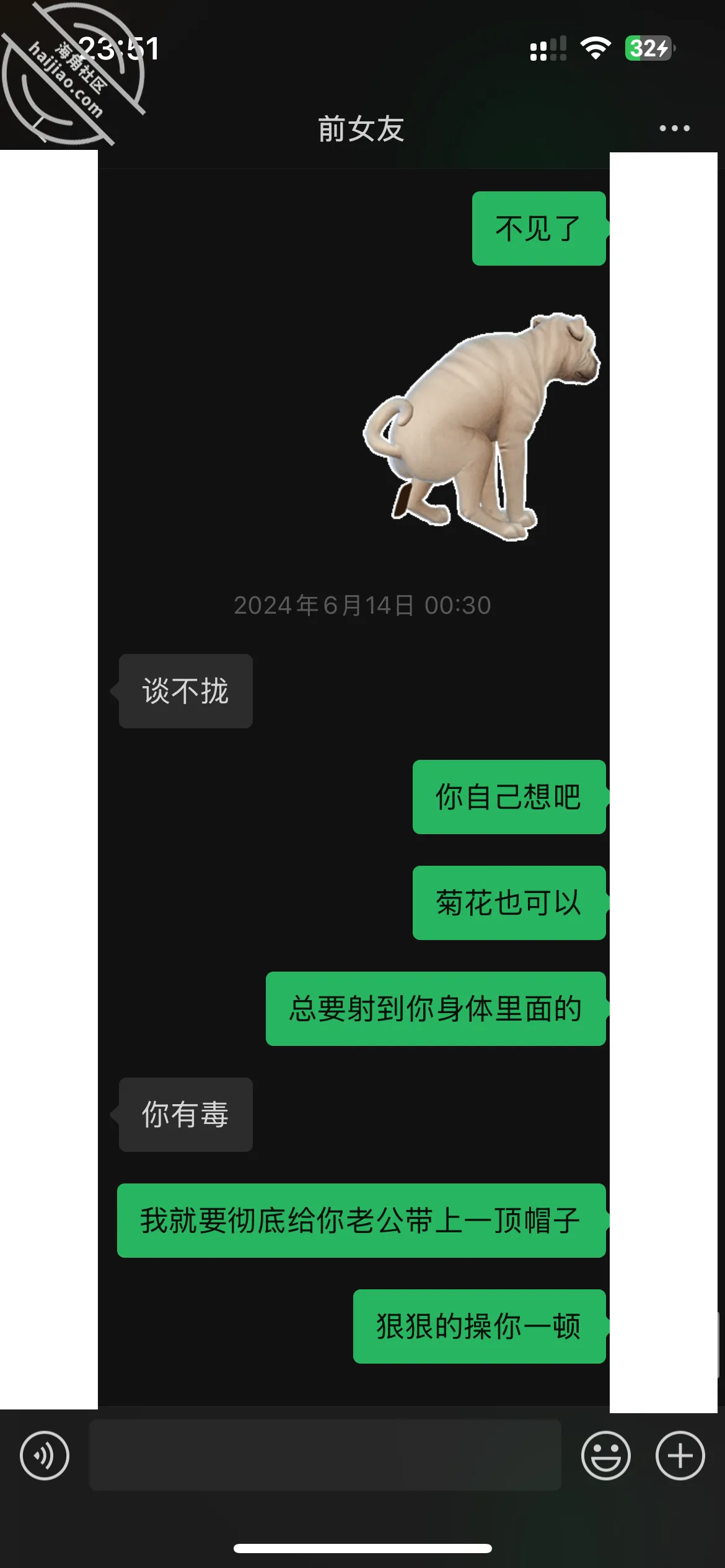Focus the message text field
This screenshot has height=1568, width=725.
(325, 1455)
